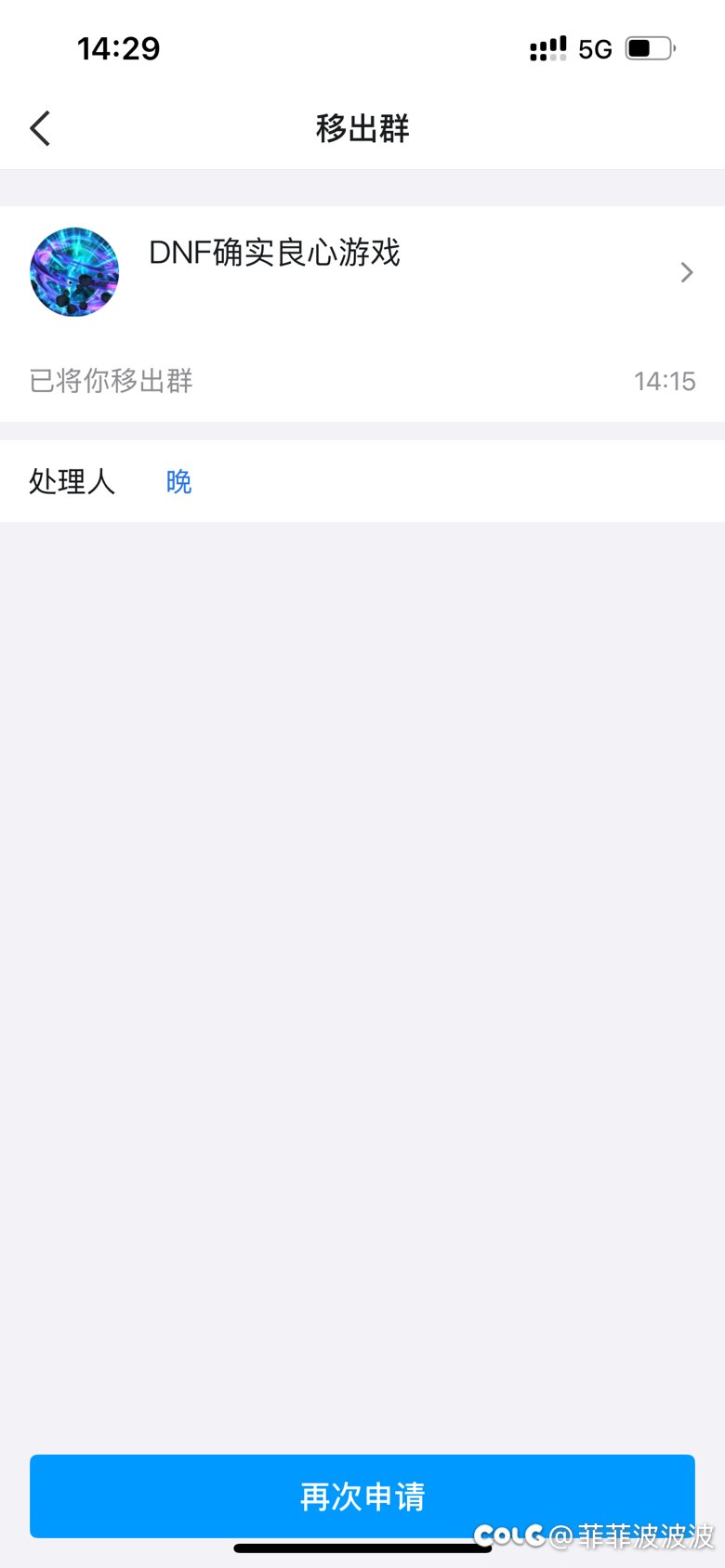The image size is (725, 1568).
Task: Open the profile of handler 晚
Action: point(178,481)
